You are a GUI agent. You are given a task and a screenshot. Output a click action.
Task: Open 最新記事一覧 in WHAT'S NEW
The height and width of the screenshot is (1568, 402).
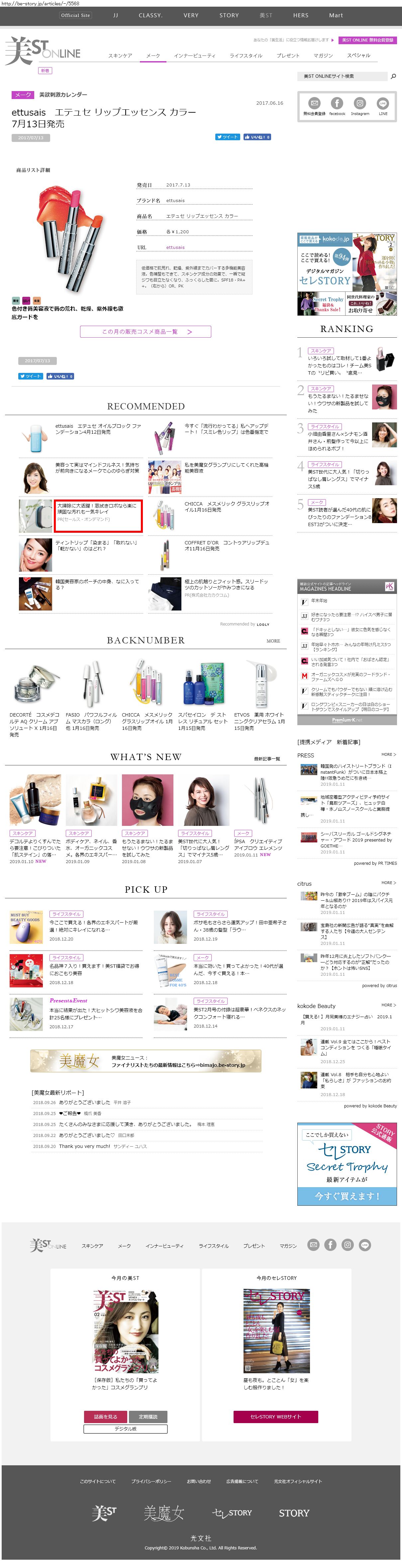[267, 759]
